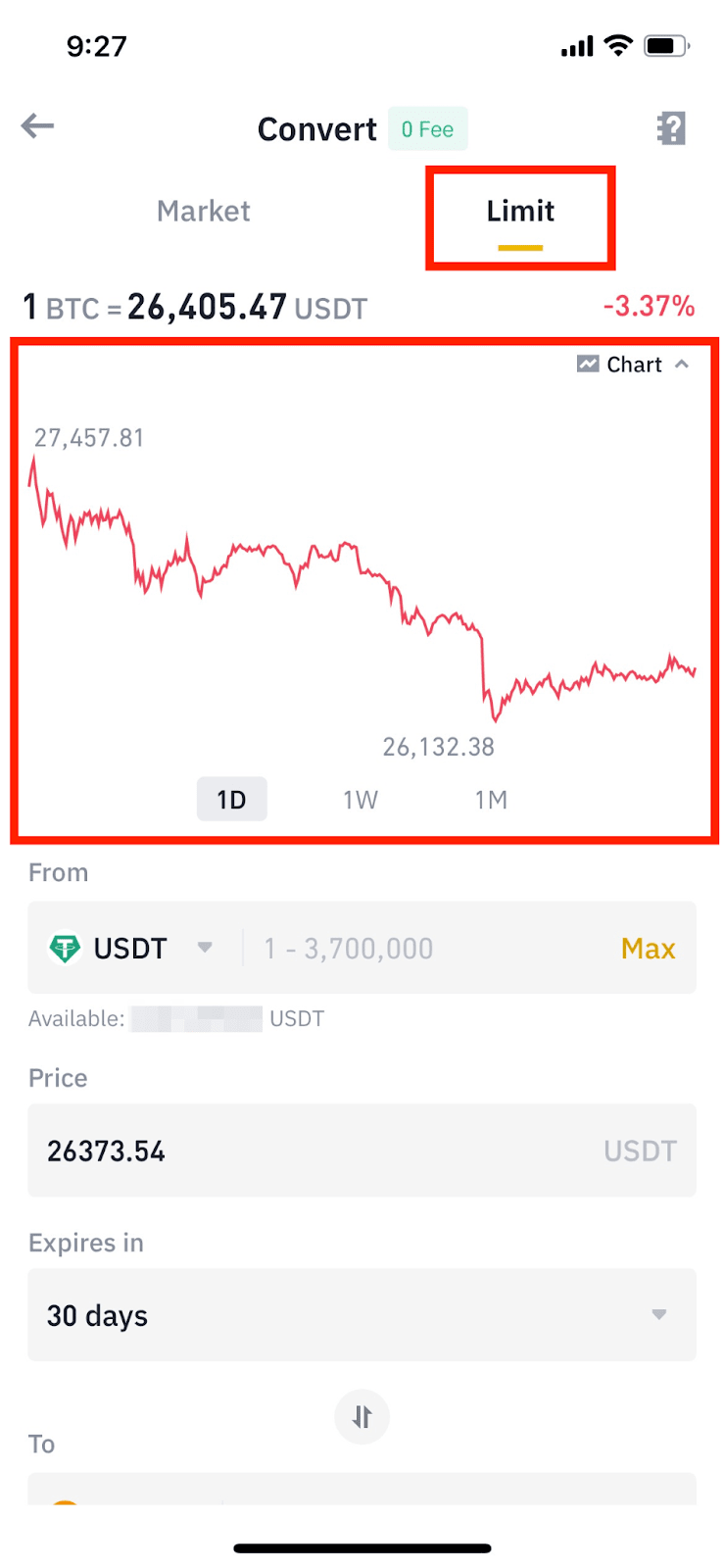Switch chart to 1M range
This screenshot has height=1568, width=724.
coord(491,800)
